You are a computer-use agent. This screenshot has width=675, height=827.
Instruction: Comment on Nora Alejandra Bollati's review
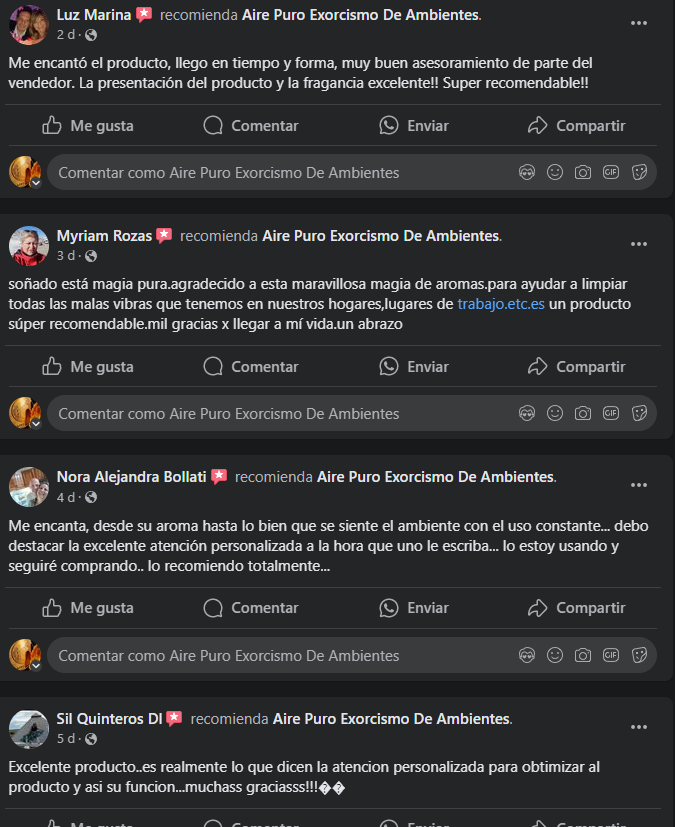click(251, 608)
